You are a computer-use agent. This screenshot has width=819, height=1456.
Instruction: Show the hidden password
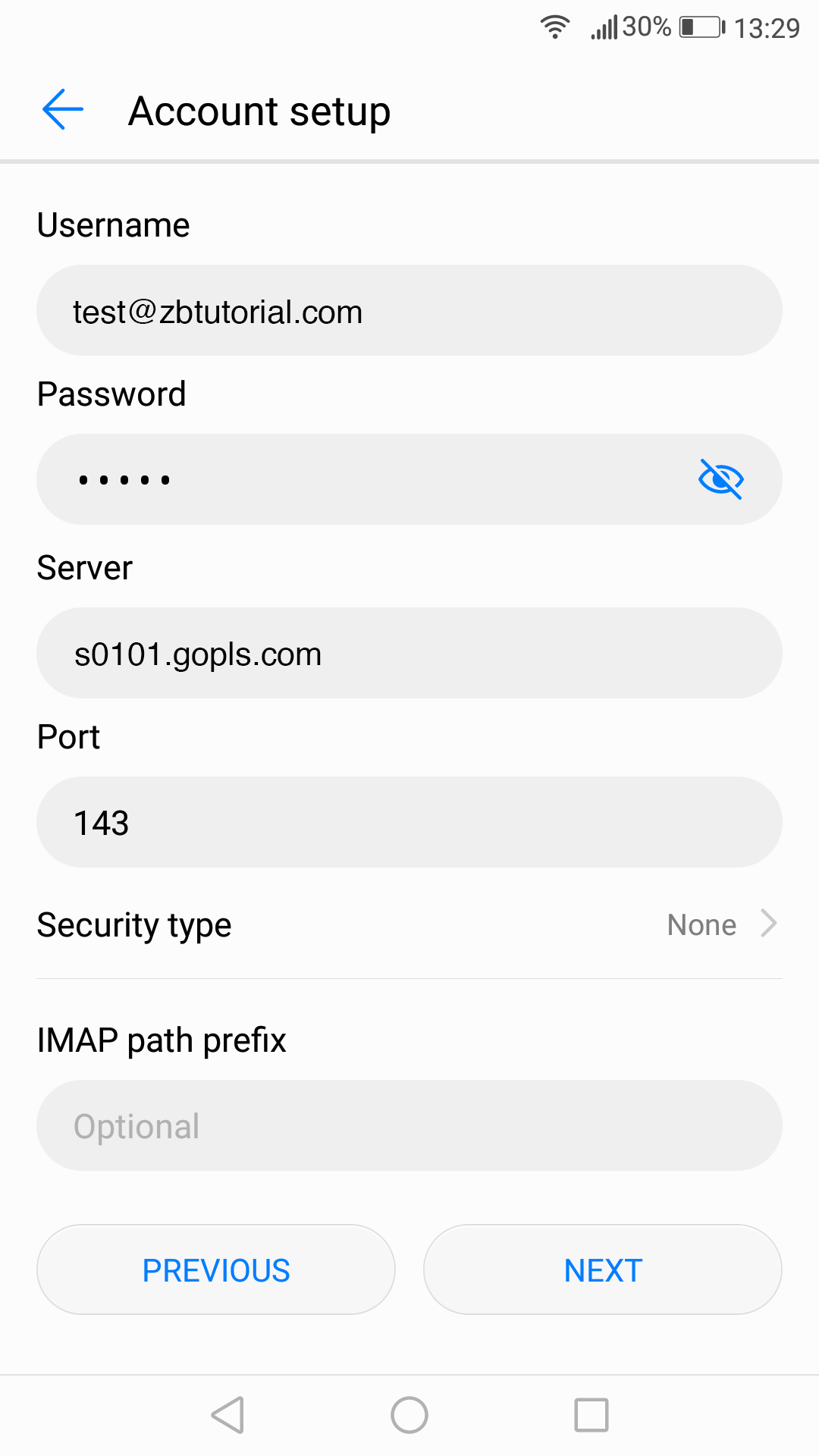pyautogui.click(x=720, y=479)
